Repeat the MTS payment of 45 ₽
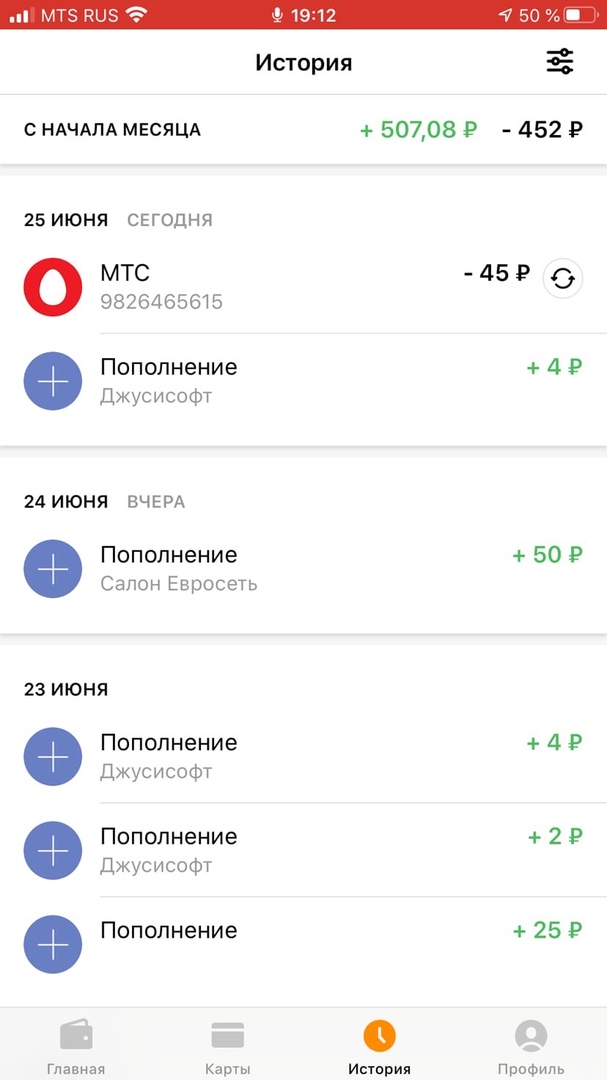607x1080 pixels. click(563, 279)
